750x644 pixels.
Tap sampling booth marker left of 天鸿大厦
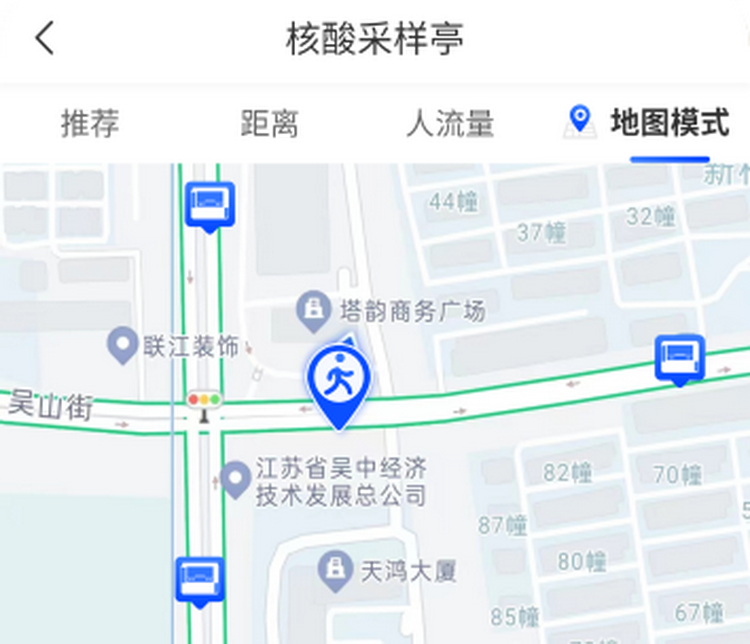tap(199, 581)
